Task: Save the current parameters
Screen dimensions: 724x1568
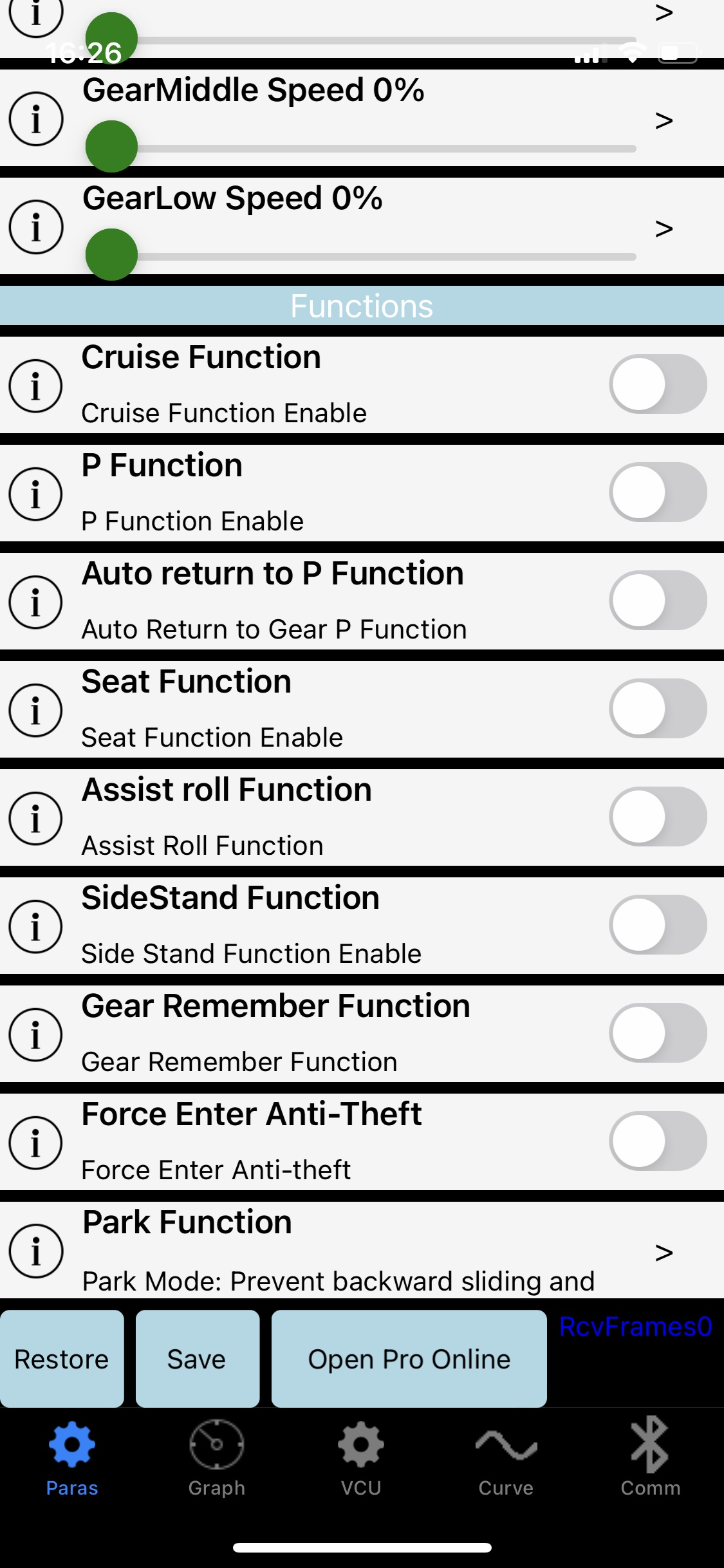Action: click(x=197, y=1359)
